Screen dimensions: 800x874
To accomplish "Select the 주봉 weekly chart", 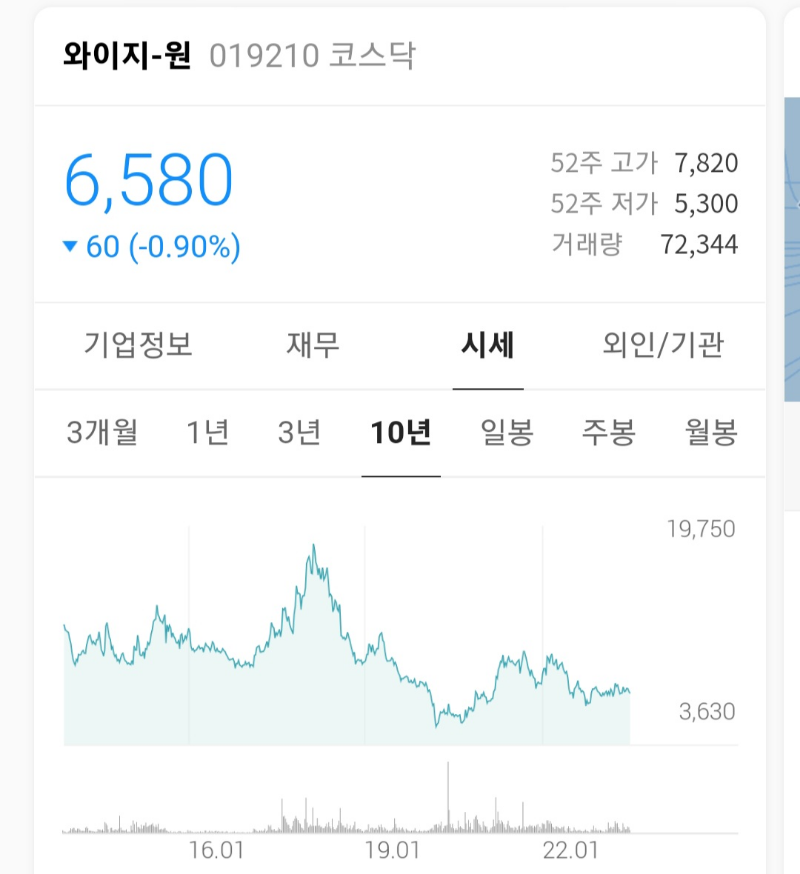I will pyautogui.click(x=608, y=431).
